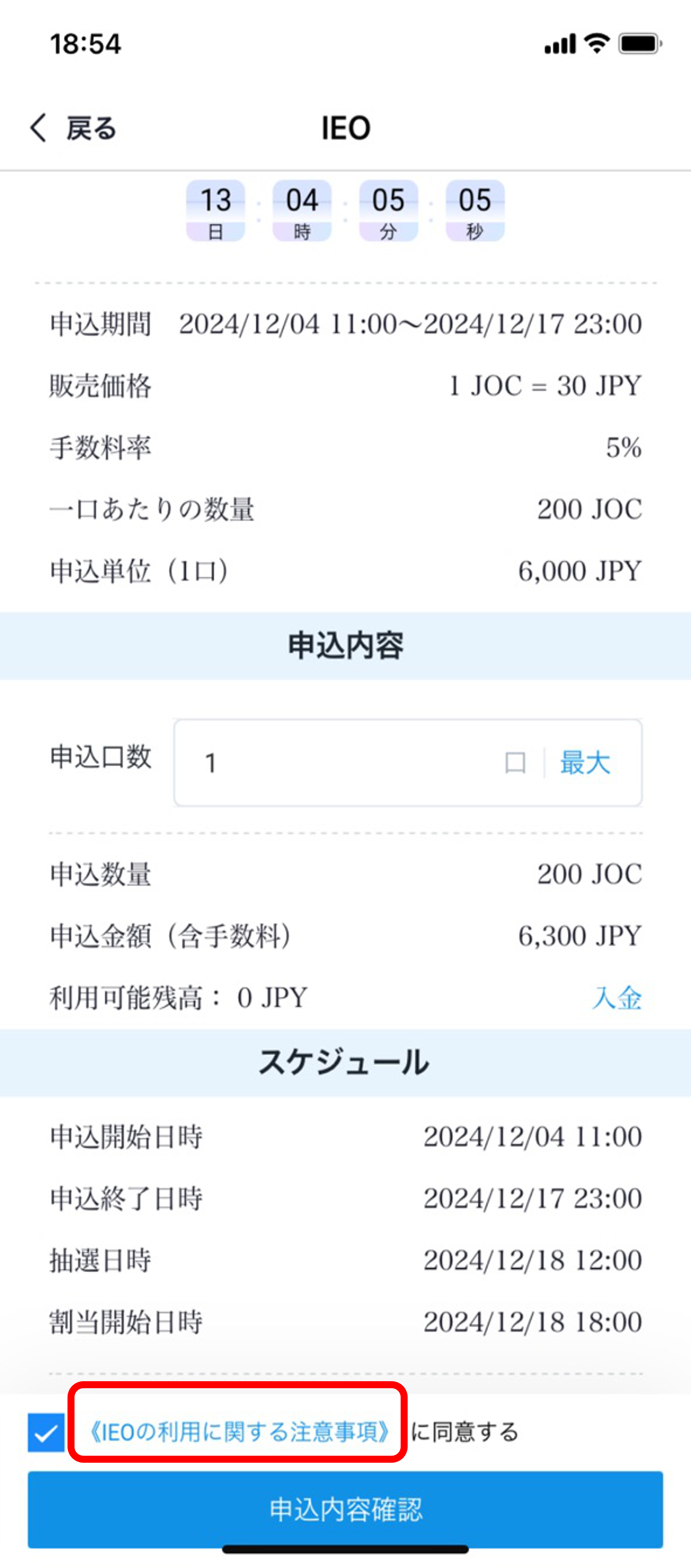This screenshot has height=1568, width=691.
Task: Open the 入金 deposit link
Action: click(616, 998)
